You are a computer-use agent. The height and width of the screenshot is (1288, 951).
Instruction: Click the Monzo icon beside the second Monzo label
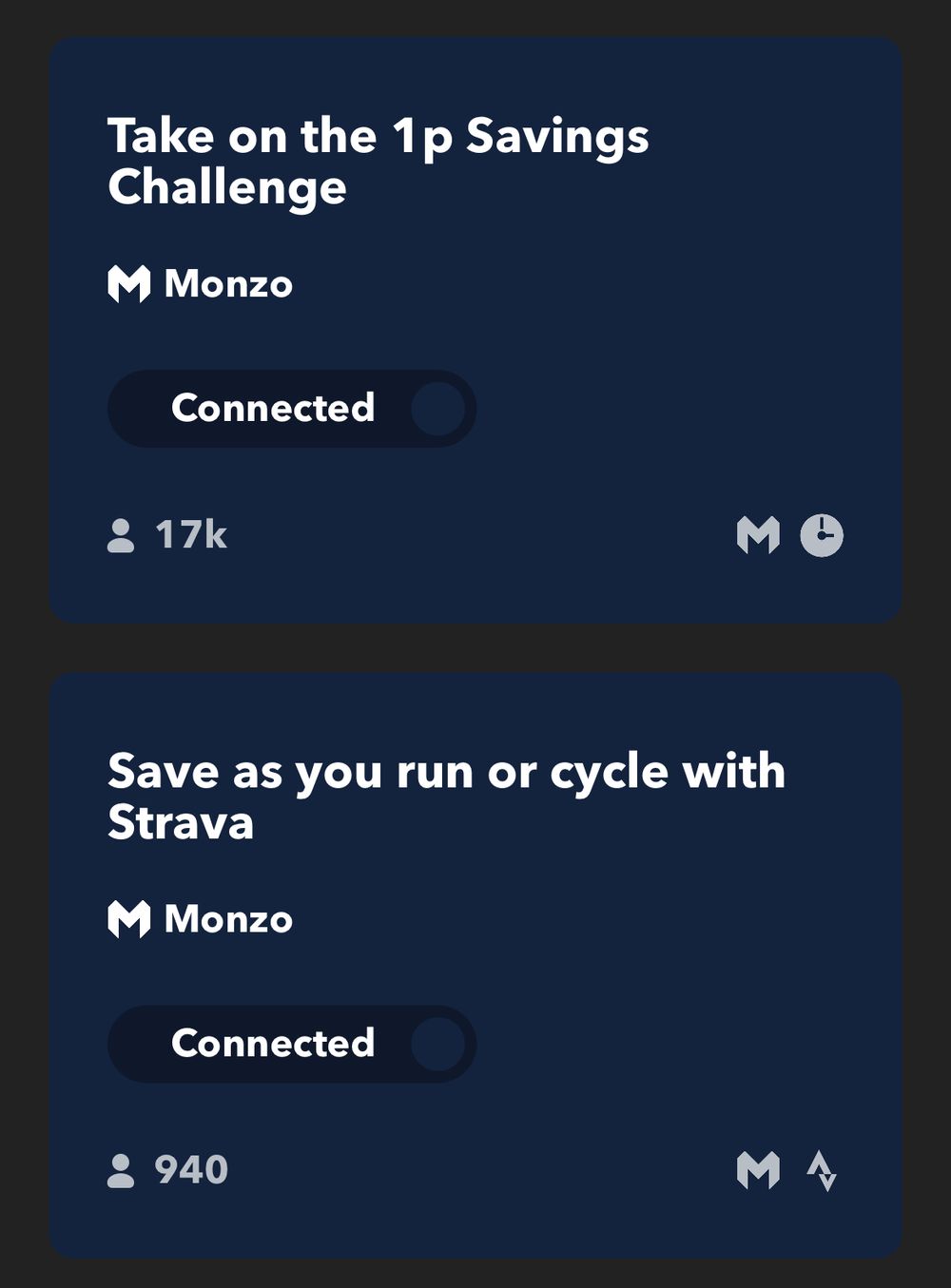[129, 918]
